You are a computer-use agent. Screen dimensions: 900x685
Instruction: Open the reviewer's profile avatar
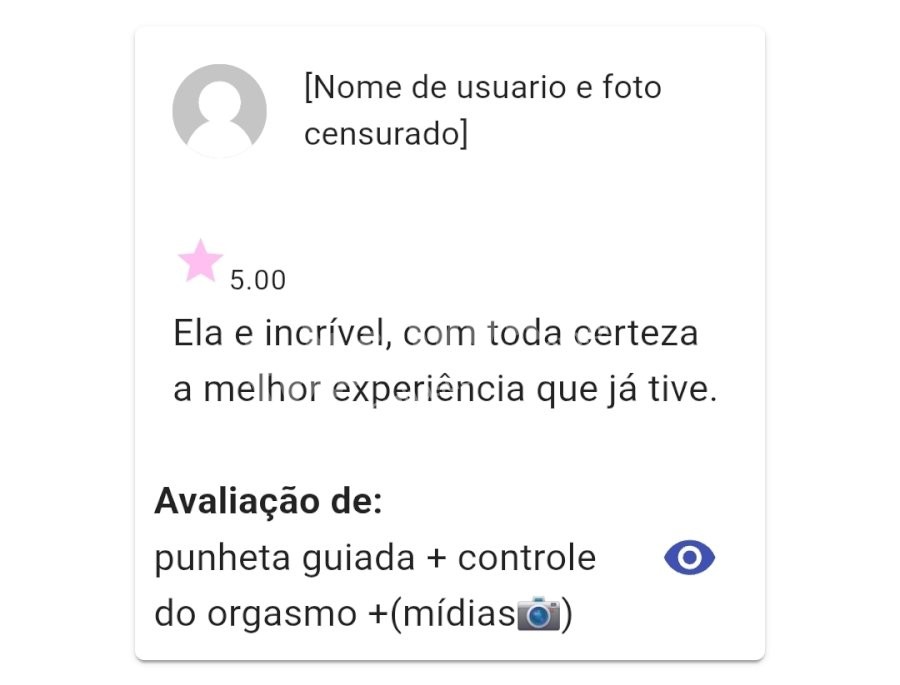(219, 111)
